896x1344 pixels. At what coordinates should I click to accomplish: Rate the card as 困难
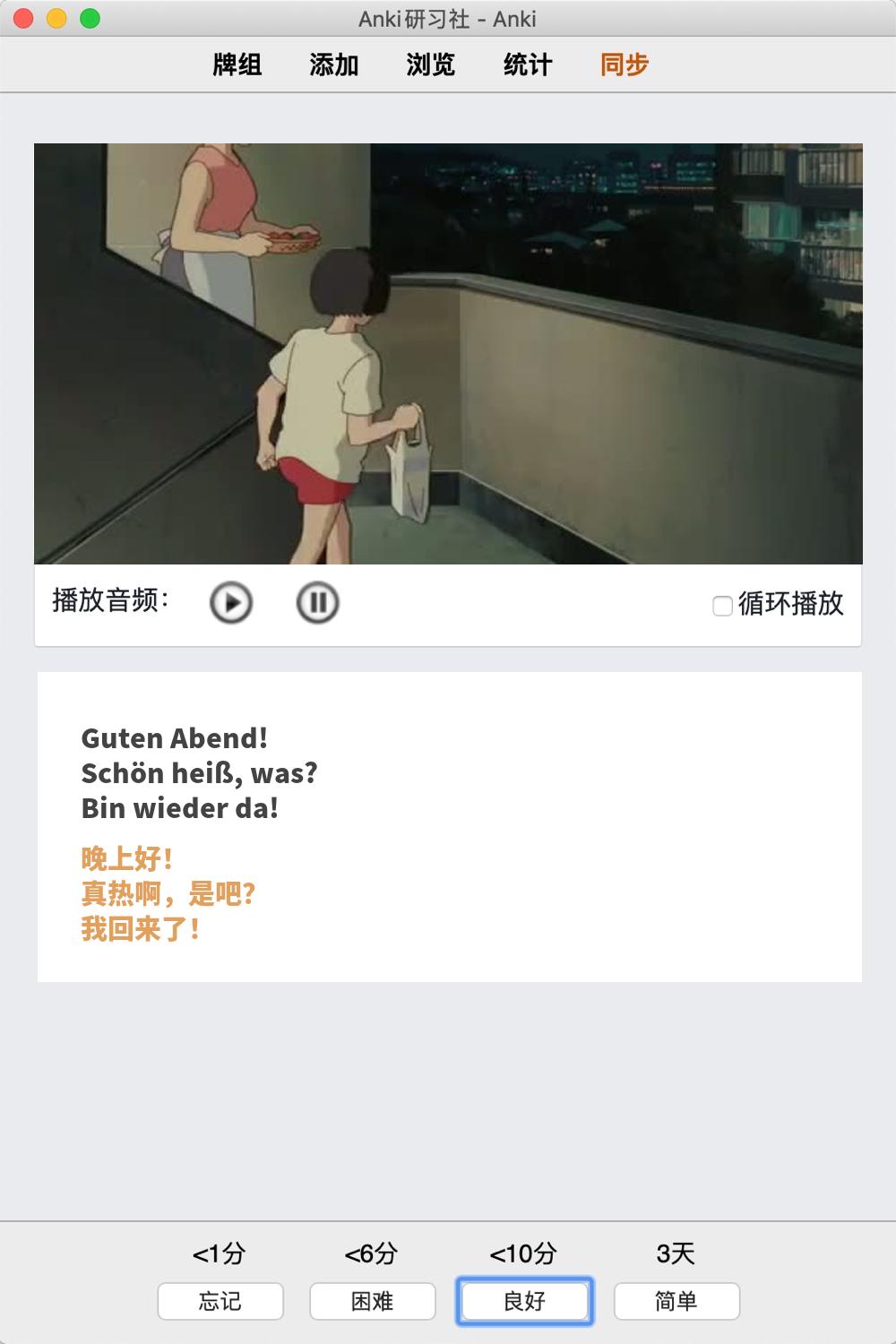coord(373,1301)
